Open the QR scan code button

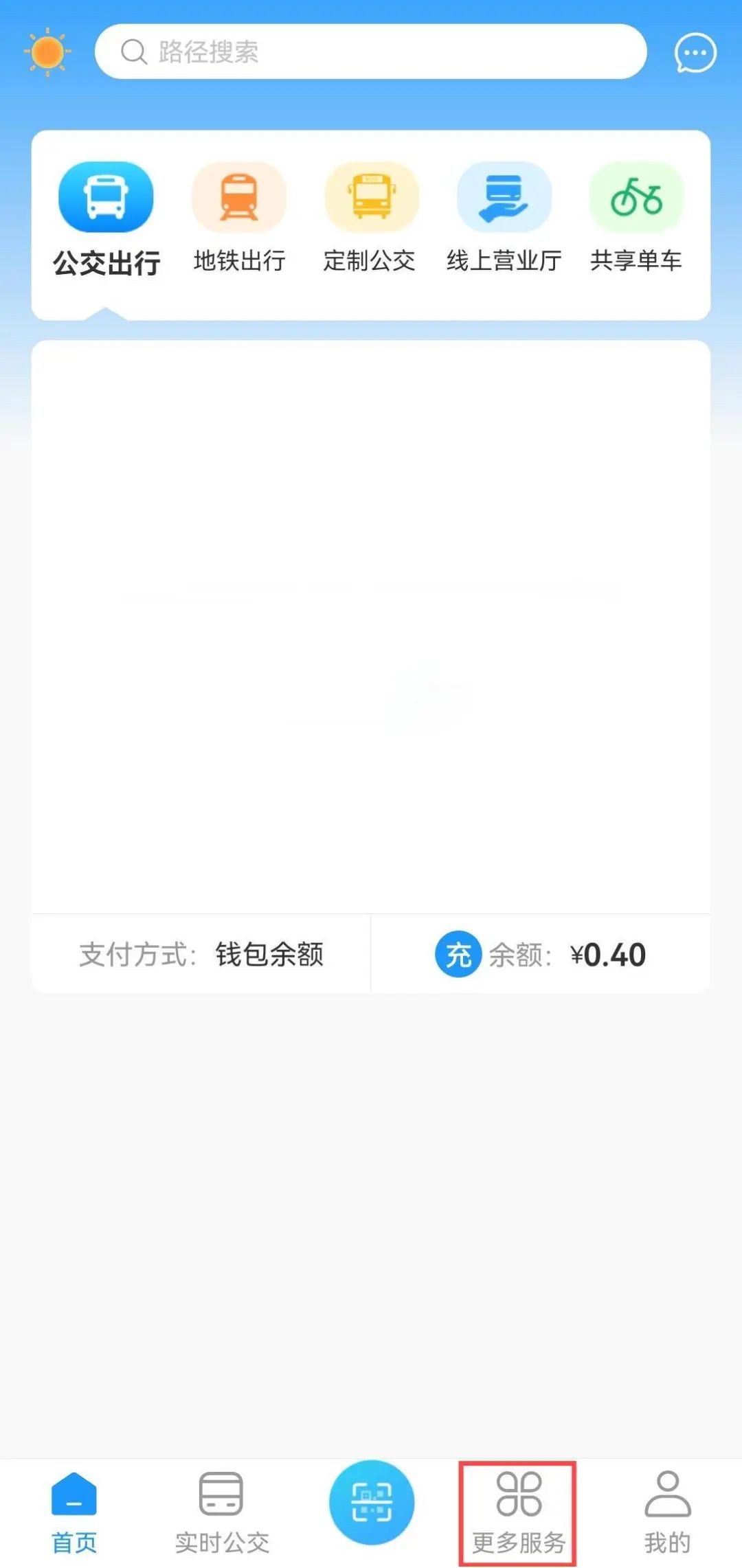coord(372,1502)
